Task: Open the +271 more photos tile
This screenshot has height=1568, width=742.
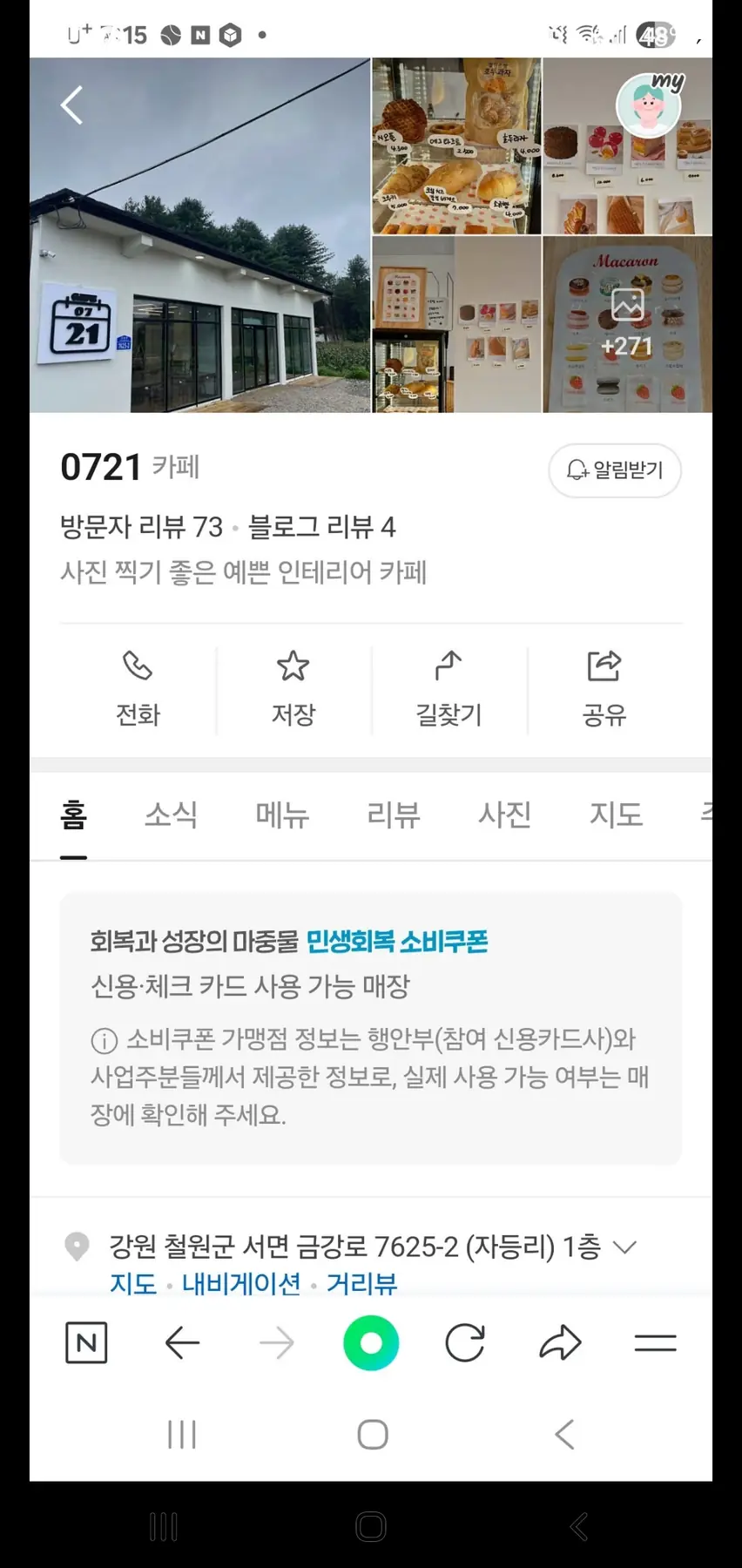Action: (x=627, y=324)
